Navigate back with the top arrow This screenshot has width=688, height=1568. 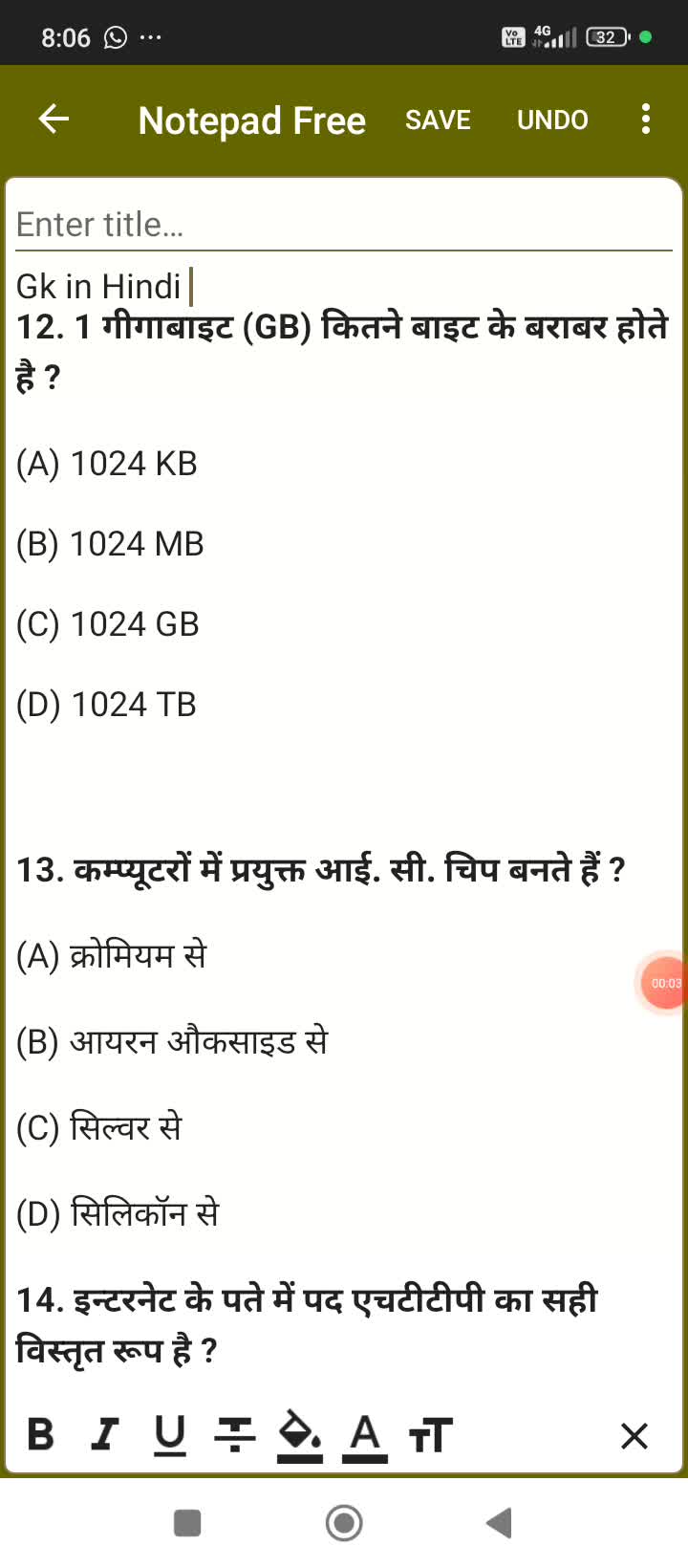click(53, 119)
